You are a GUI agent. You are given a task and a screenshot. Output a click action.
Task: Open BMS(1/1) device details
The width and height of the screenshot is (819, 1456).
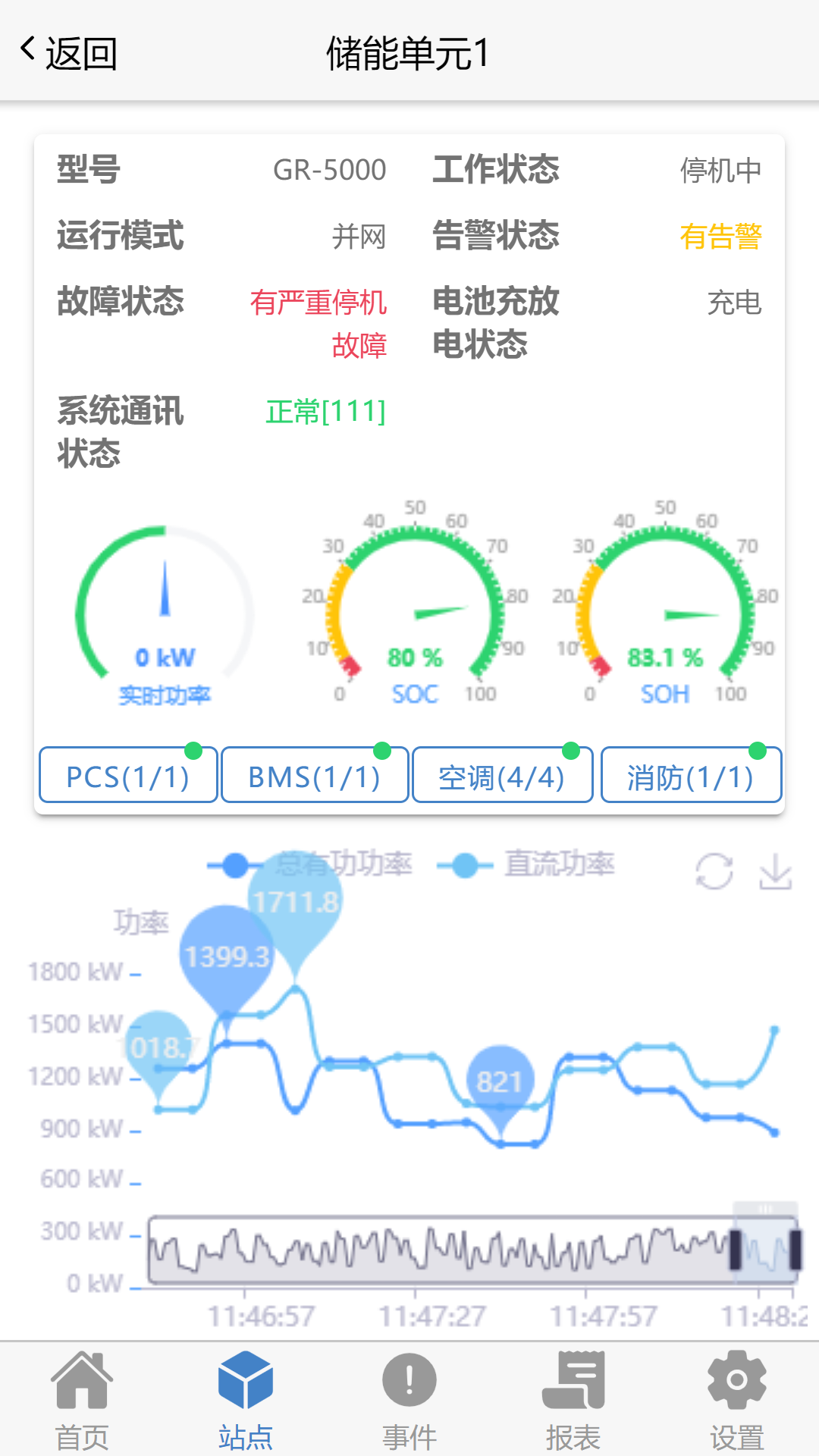coord(315,774)
